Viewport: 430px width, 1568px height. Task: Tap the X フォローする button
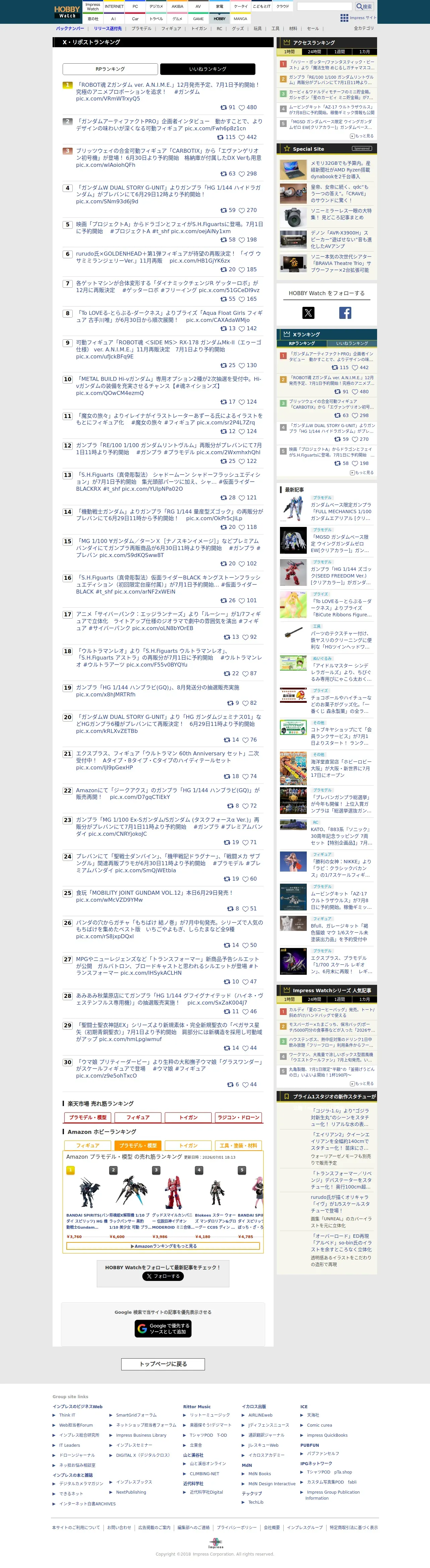pos(163,1276)
